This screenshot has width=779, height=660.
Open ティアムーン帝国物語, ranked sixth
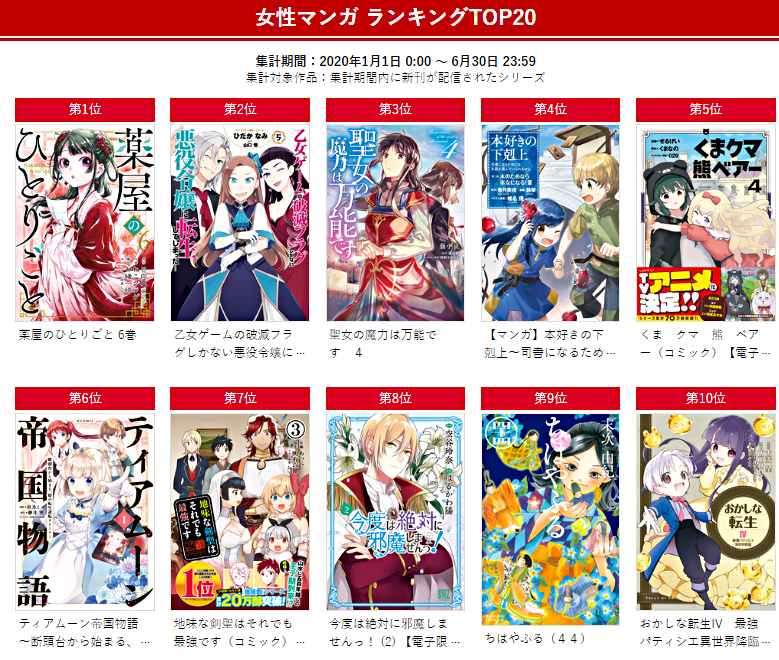click(85, 511)
